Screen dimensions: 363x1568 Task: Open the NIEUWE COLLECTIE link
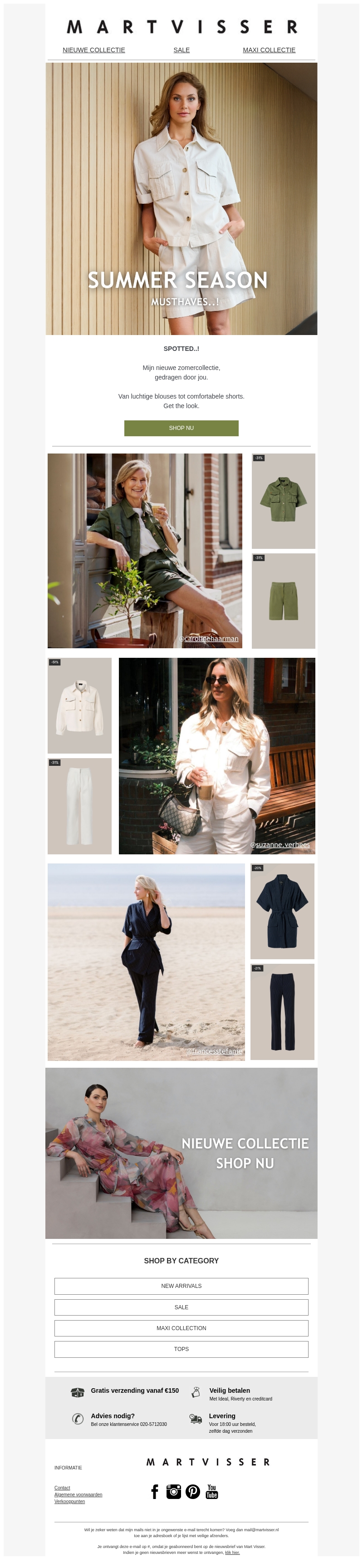(x=93, y=50)
